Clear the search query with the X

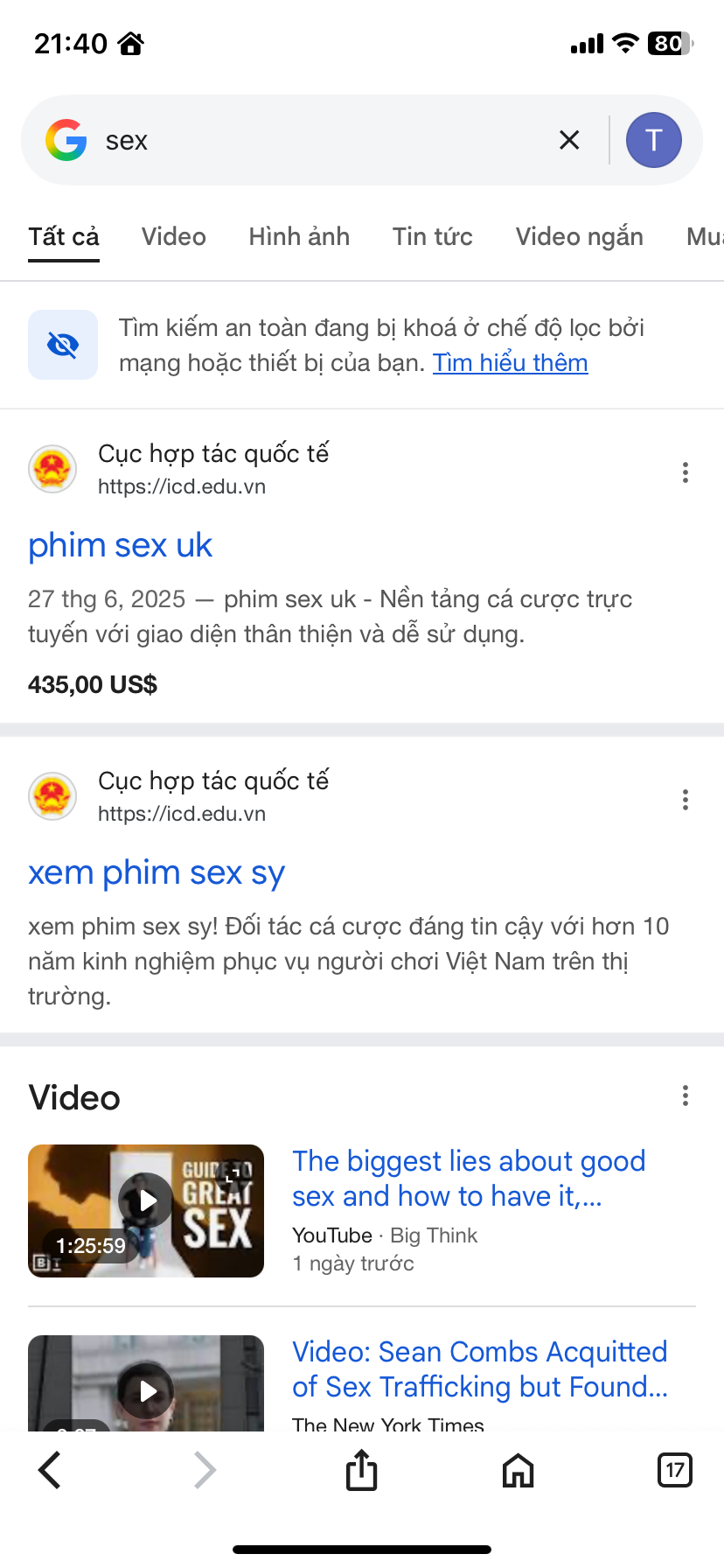click(569, 140)
